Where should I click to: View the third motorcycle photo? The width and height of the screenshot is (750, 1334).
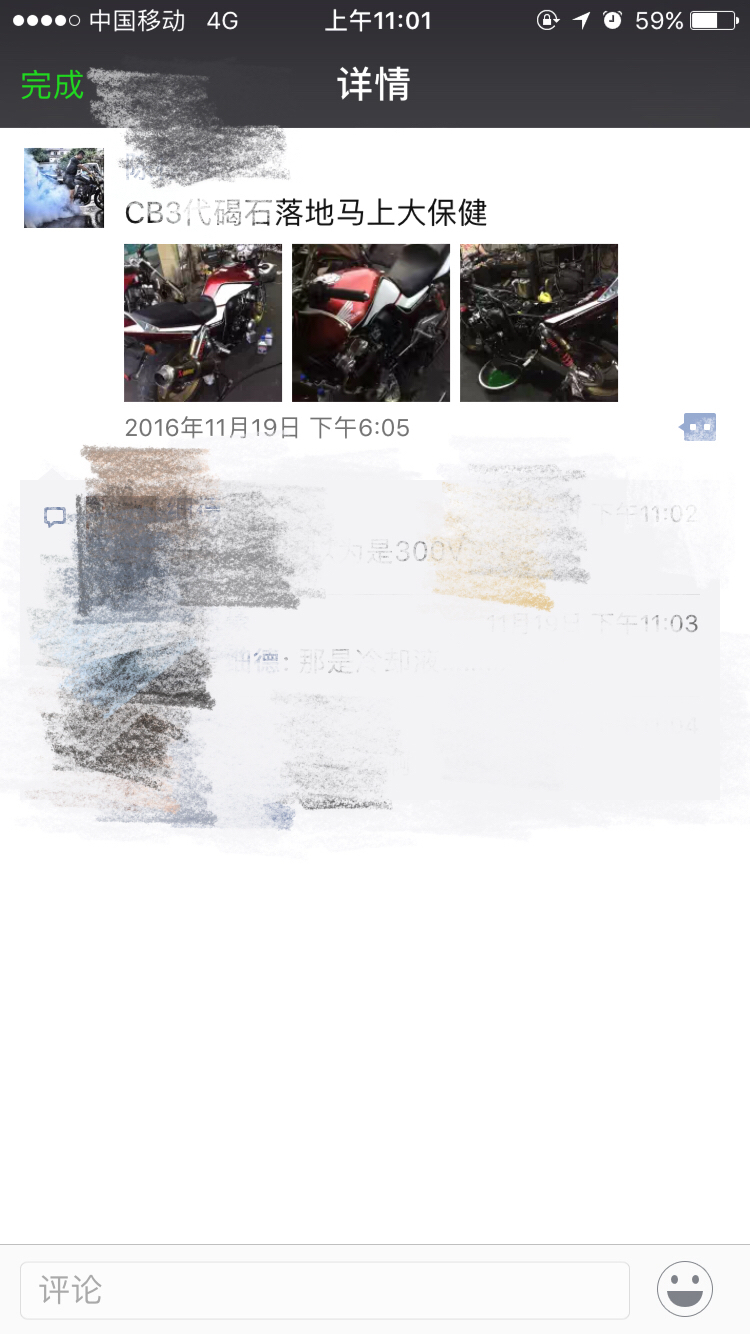tap(539, 323)
